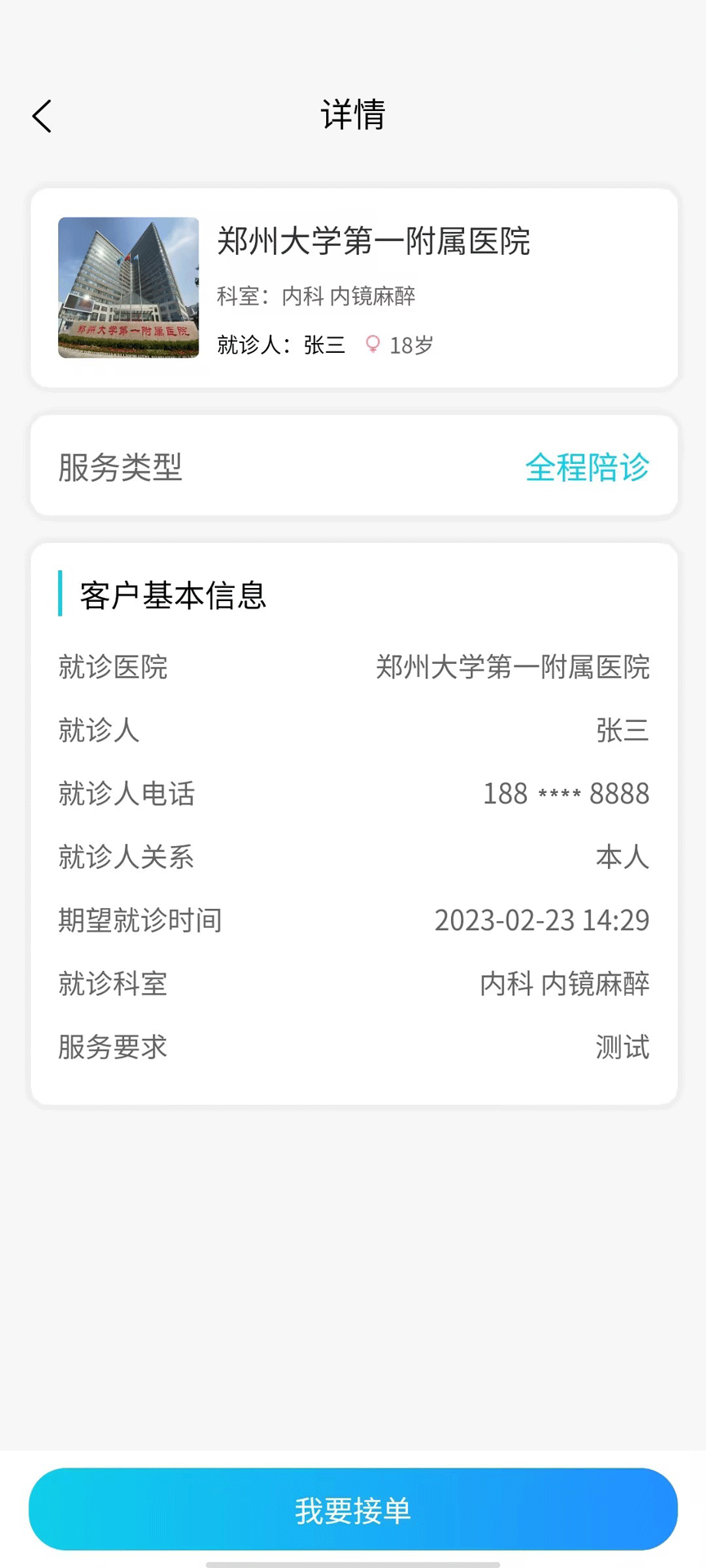Tap the 期望就诊时间 label
Viewport: 706px width, 1568px height.
pyautogui.click(x=140, y=920)
